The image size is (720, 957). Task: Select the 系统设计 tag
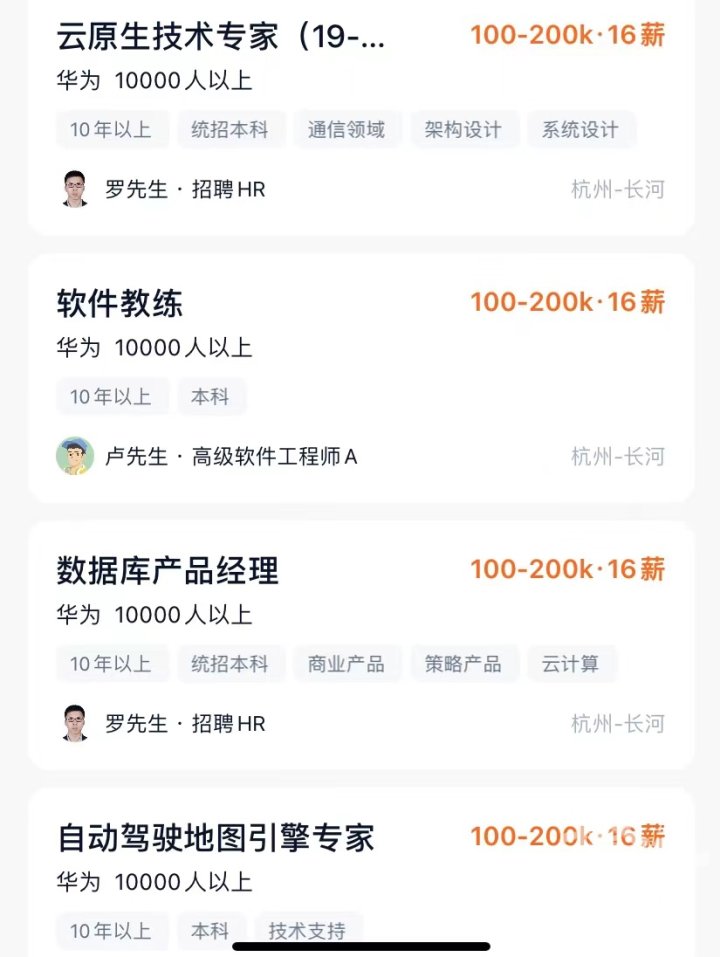(580, 129)
